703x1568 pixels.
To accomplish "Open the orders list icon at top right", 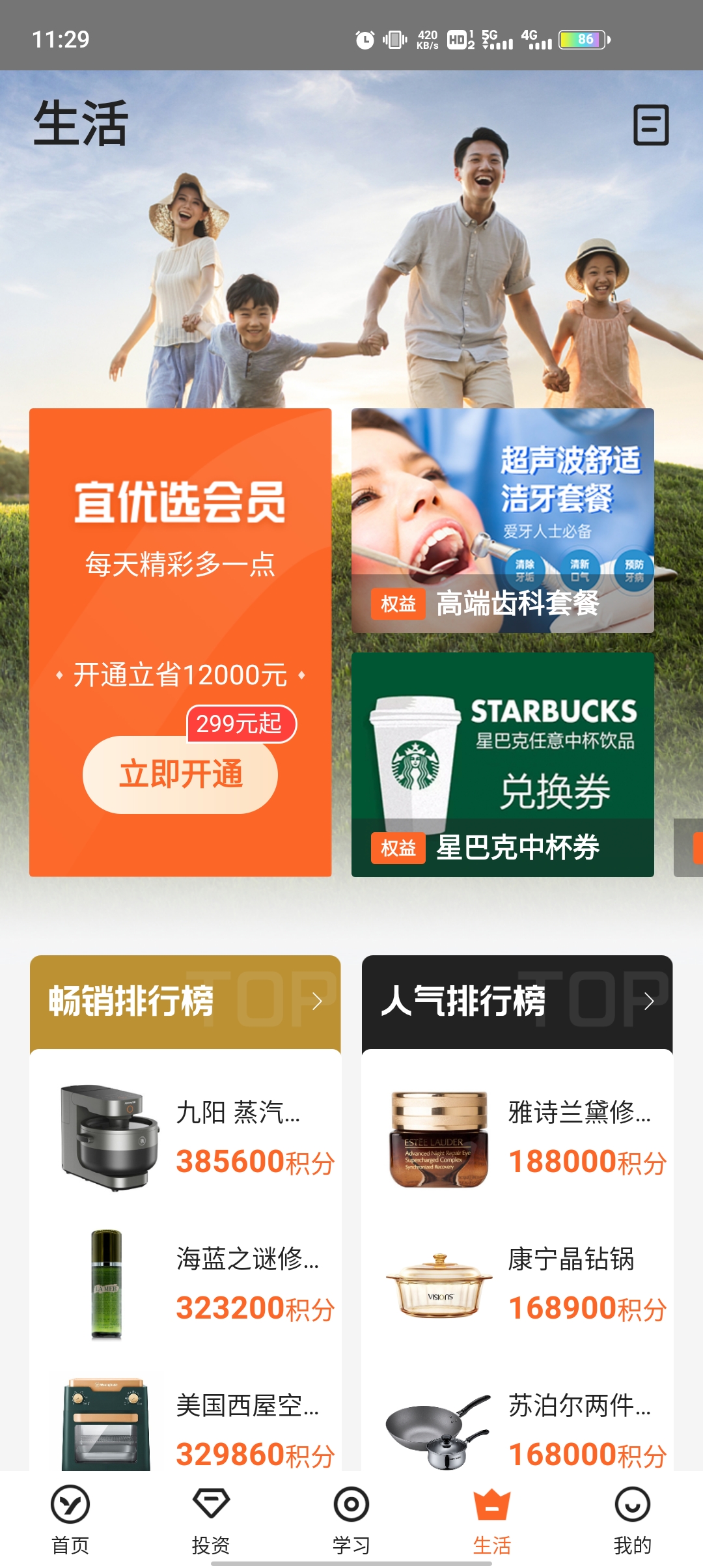I will (651, 124).
